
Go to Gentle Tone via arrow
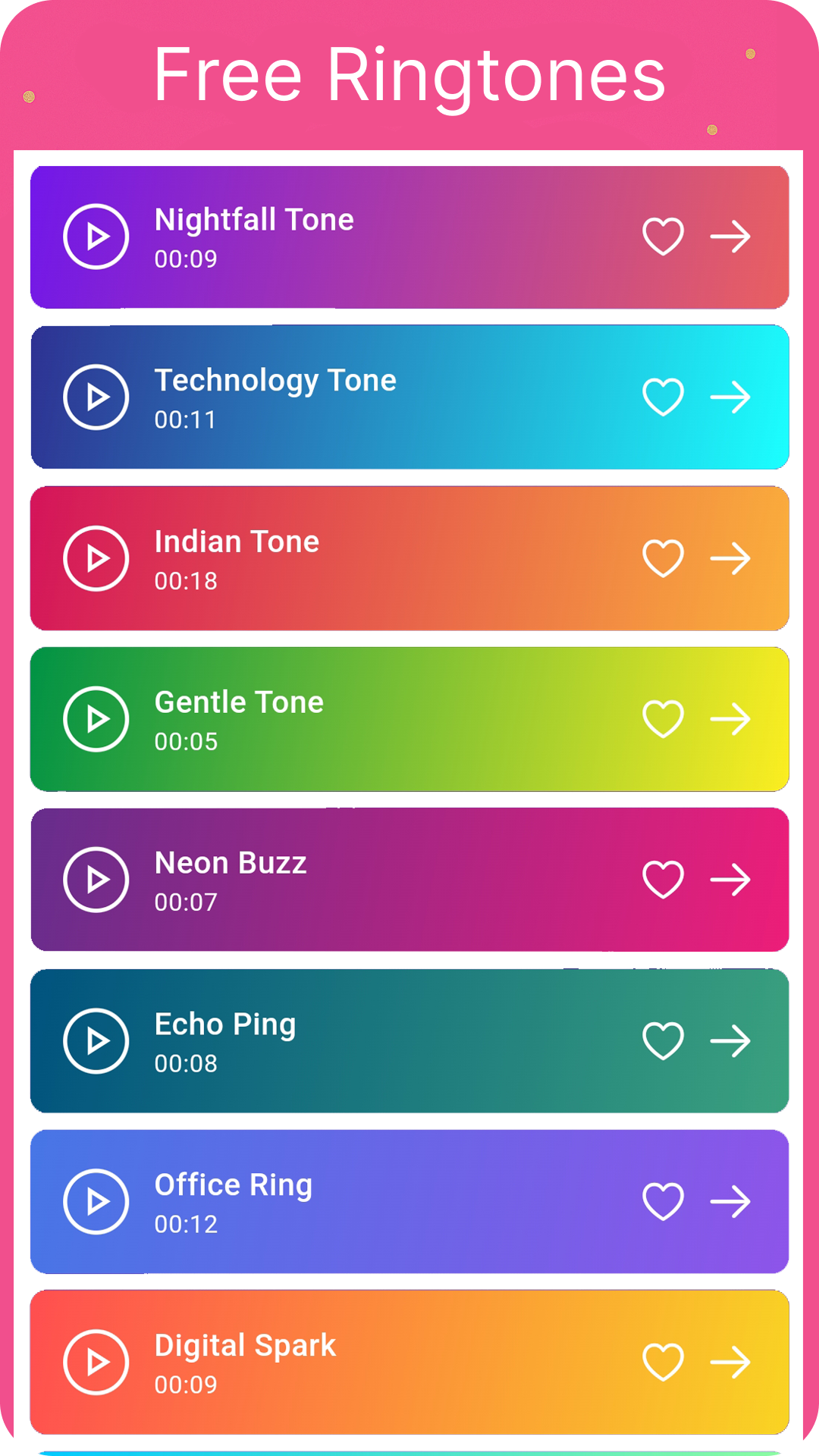(x=730, y=719)
